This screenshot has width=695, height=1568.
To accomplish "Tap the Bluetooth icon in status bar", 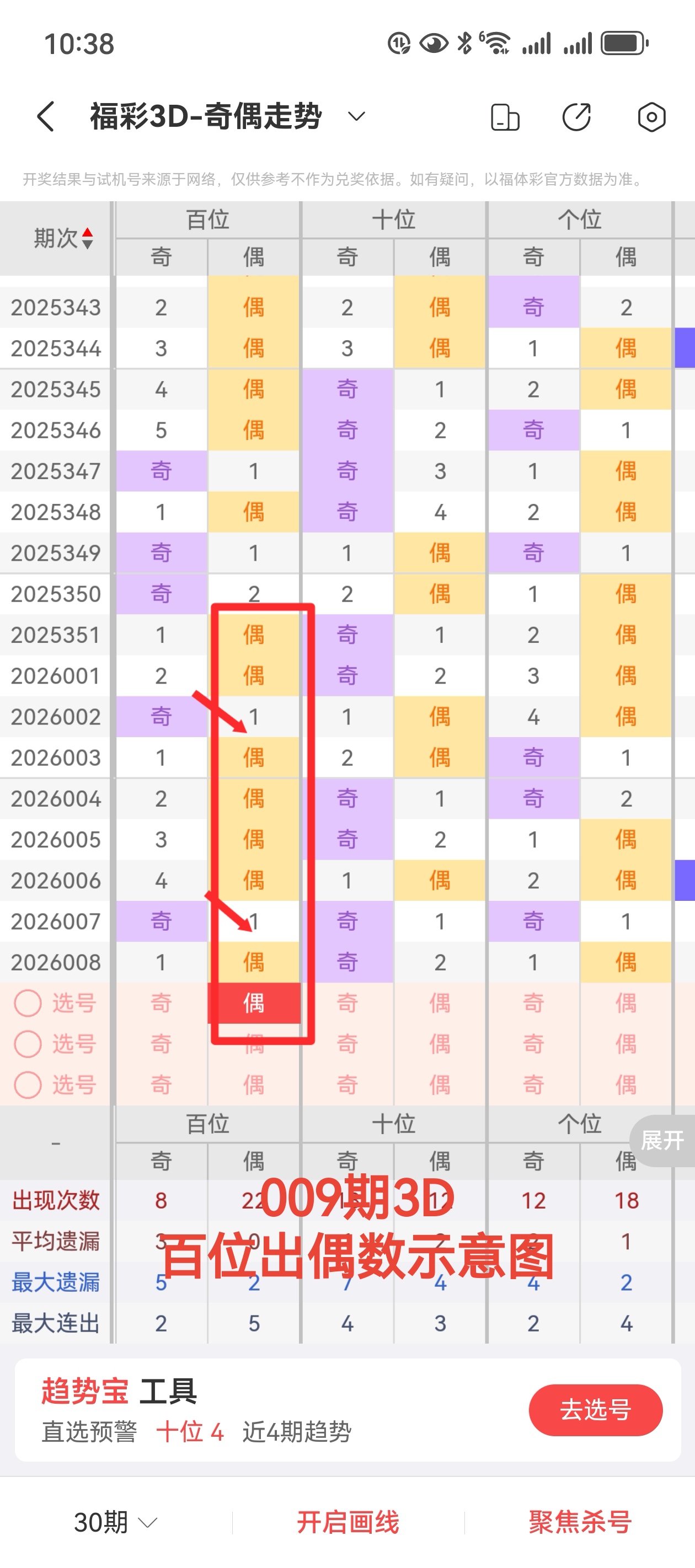I will 464,42.
